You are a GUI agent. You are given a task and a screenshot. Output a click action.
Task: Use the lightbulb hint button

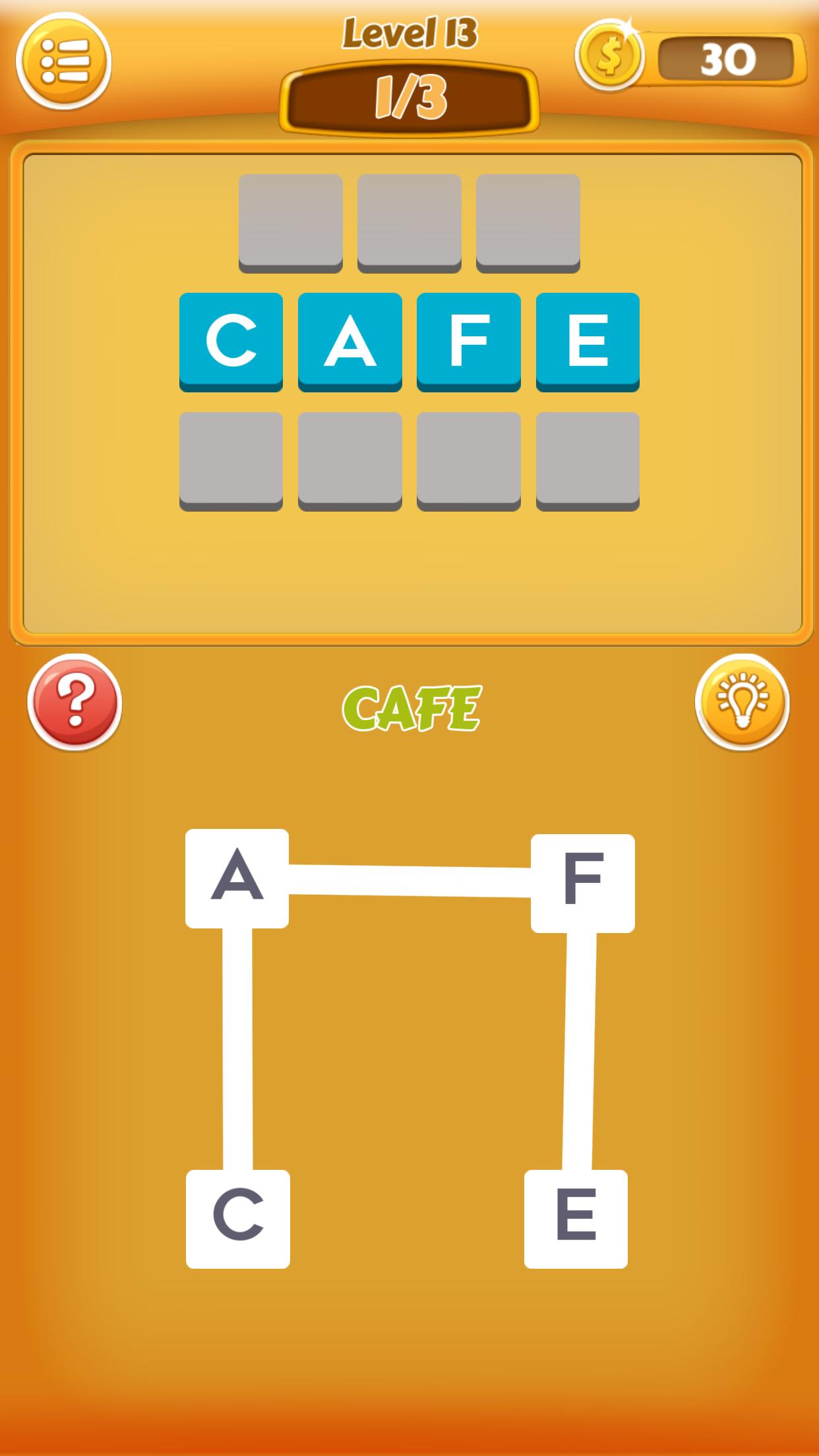click(742, 702)
